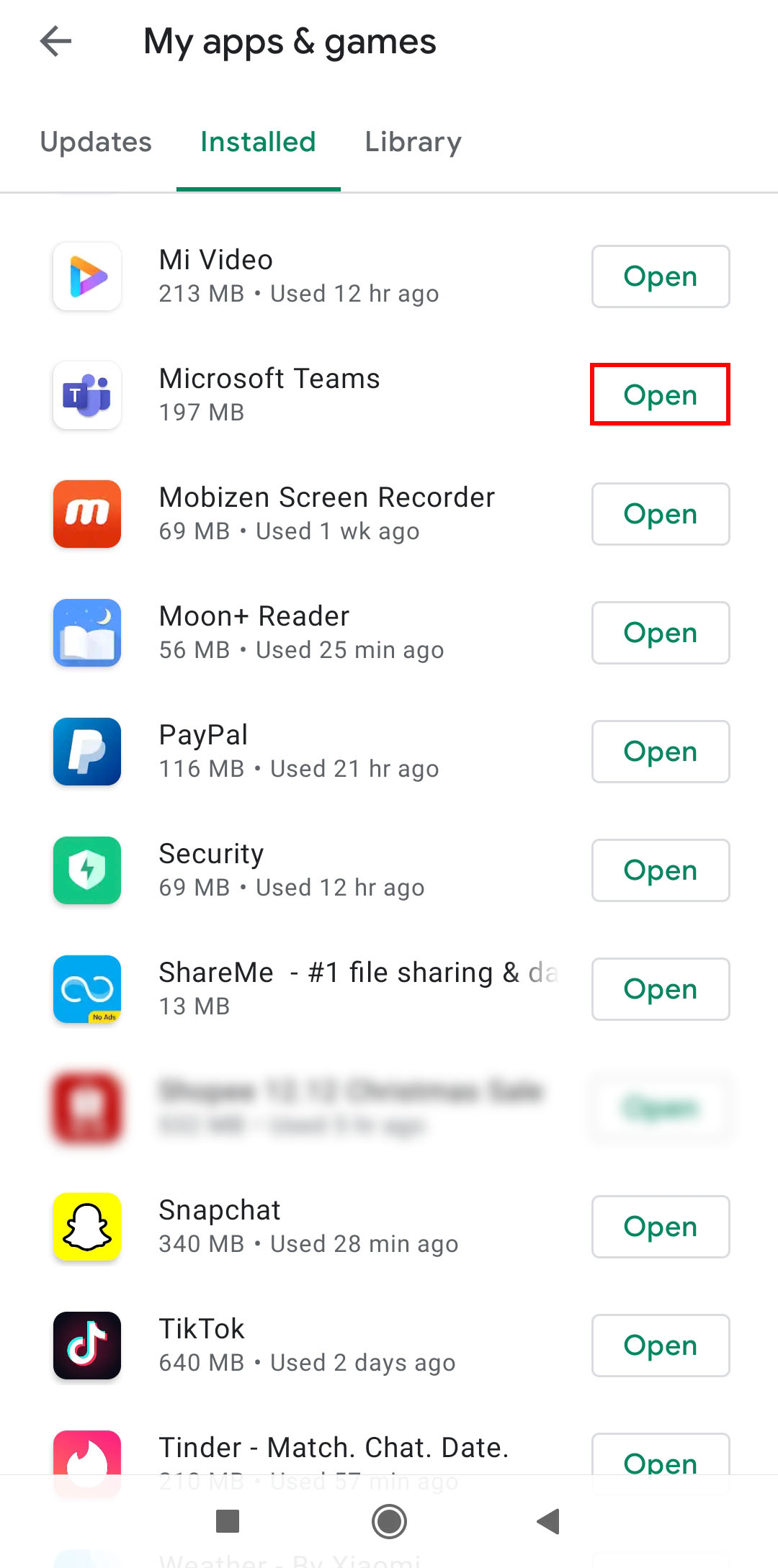Screen dimensions: 778x1568
Task: Switch to the Library tab
Action: [x=413, y=142]
